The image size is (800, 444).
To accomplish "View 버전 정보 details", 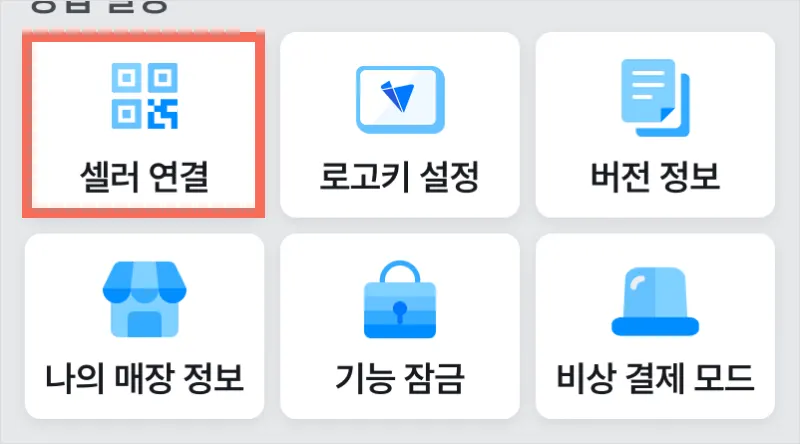I will click(x=656, y=125).
